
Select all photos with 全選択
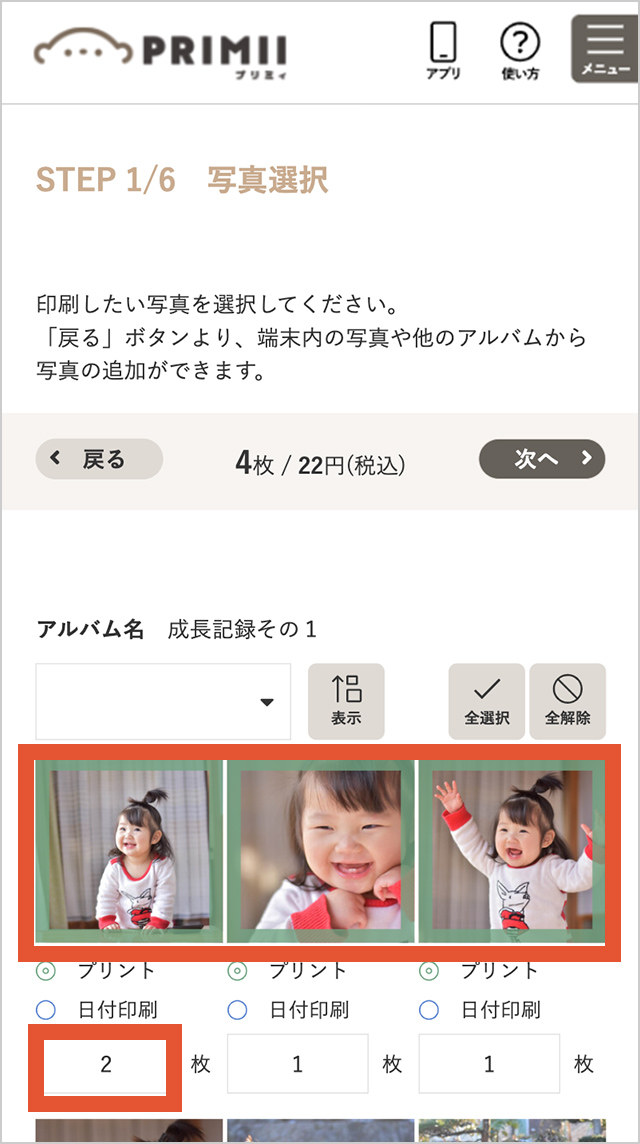pyautogui.click(x=486, y=701)
